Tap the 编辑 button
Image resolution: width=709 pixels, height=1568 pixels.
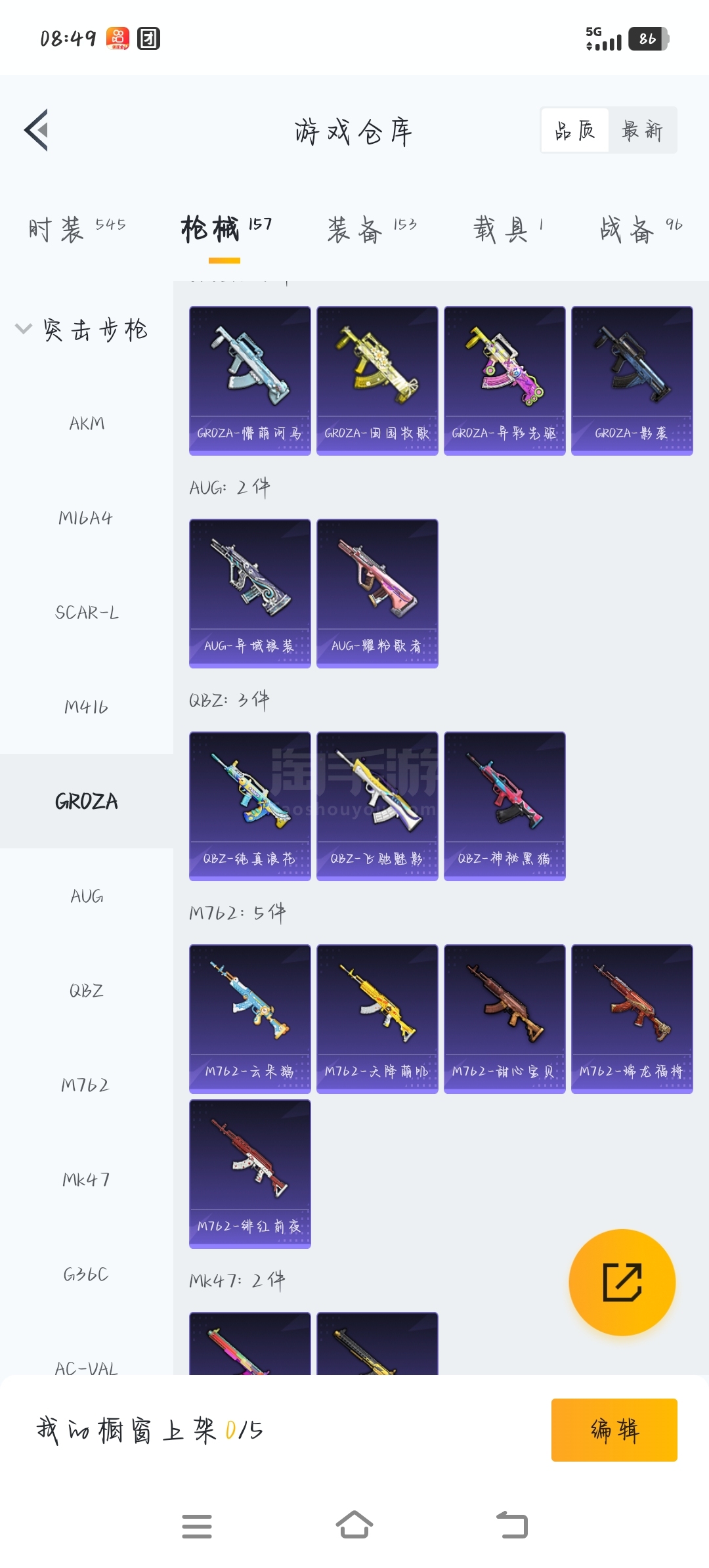tap(614, 1430)
